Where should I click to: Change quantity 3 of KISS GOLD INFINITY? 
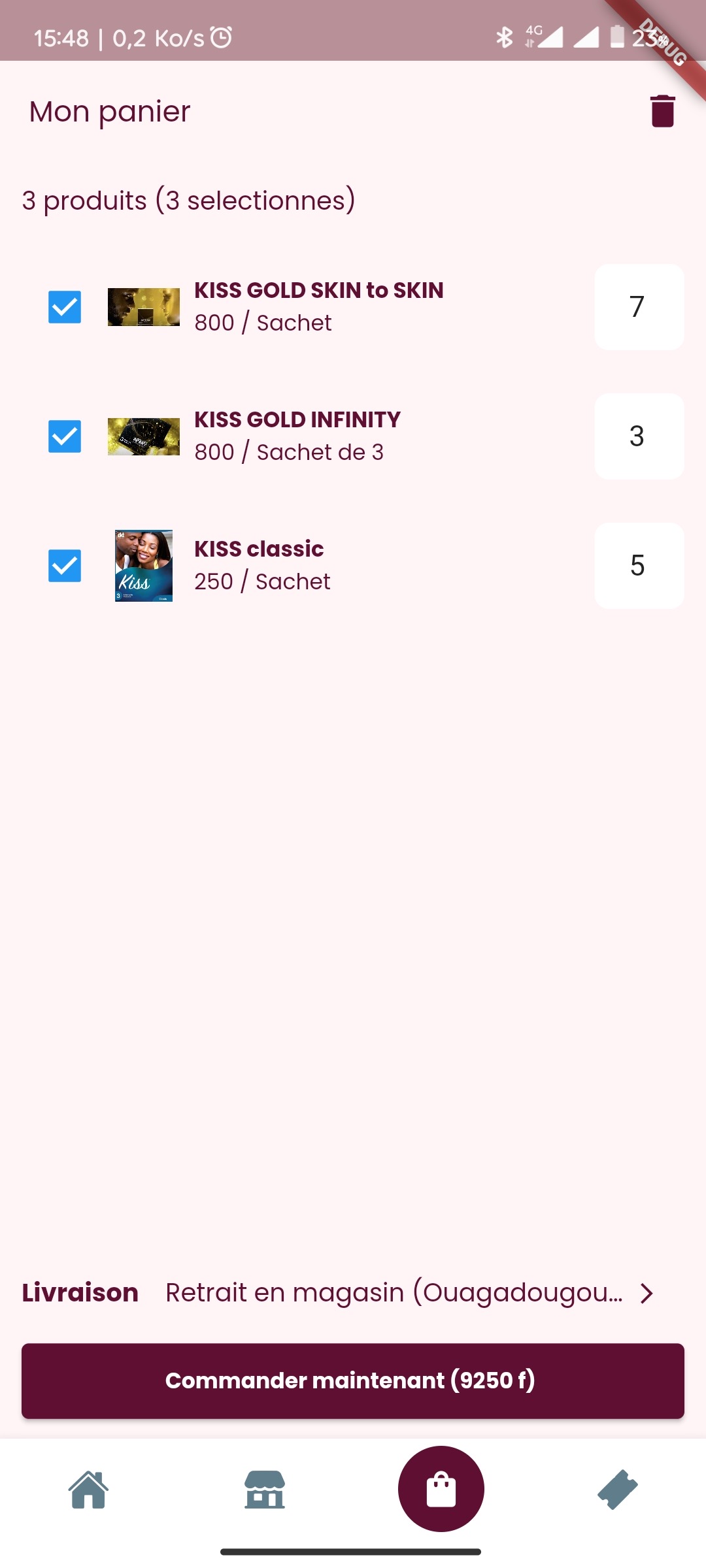tap(639, 436)
